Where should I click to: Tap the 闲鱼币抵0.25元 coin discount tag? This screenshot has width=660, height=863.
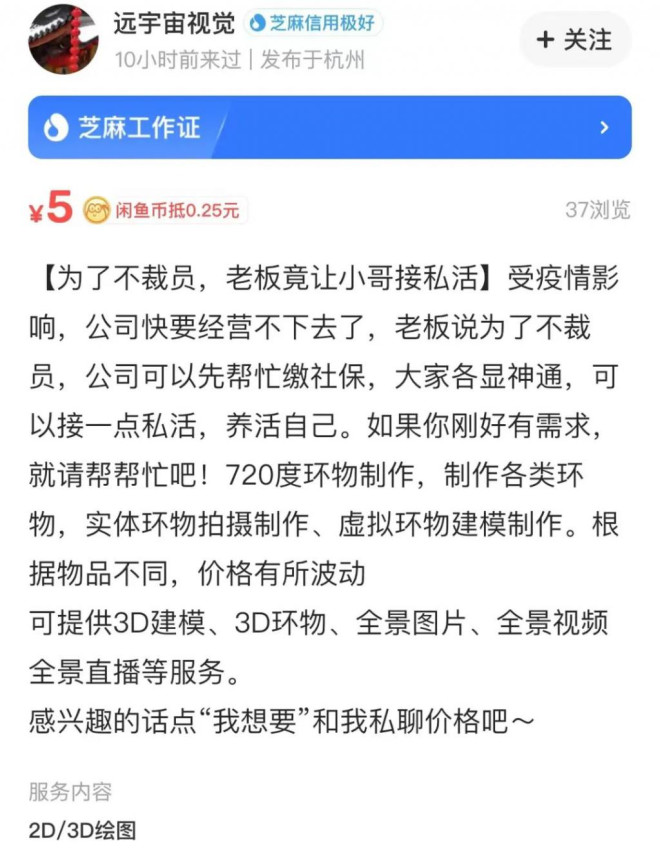165,210
